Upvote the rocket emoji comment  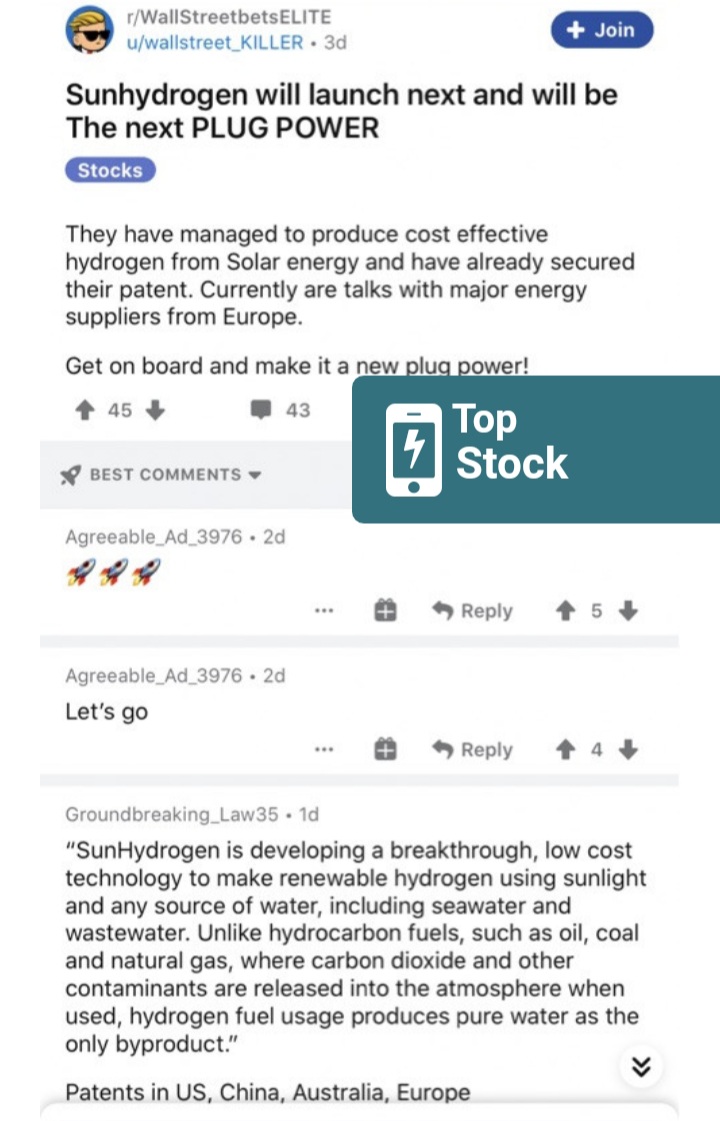(565, 611)
